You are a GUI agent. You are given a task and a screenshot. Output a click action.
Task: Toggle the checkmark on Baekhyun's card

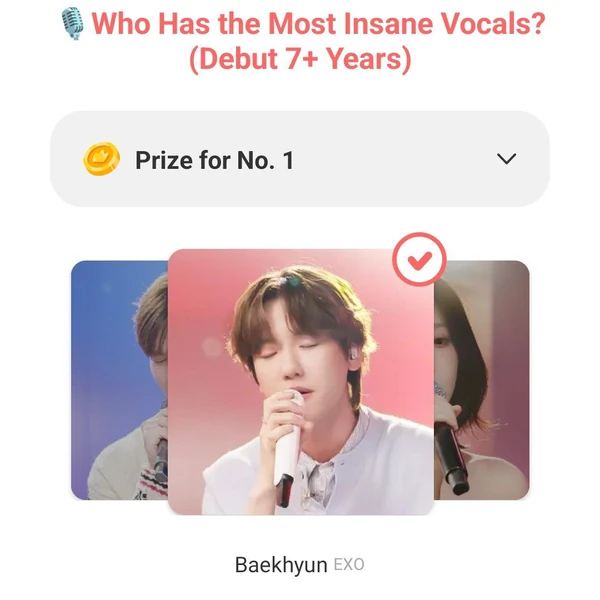point(418,260)
